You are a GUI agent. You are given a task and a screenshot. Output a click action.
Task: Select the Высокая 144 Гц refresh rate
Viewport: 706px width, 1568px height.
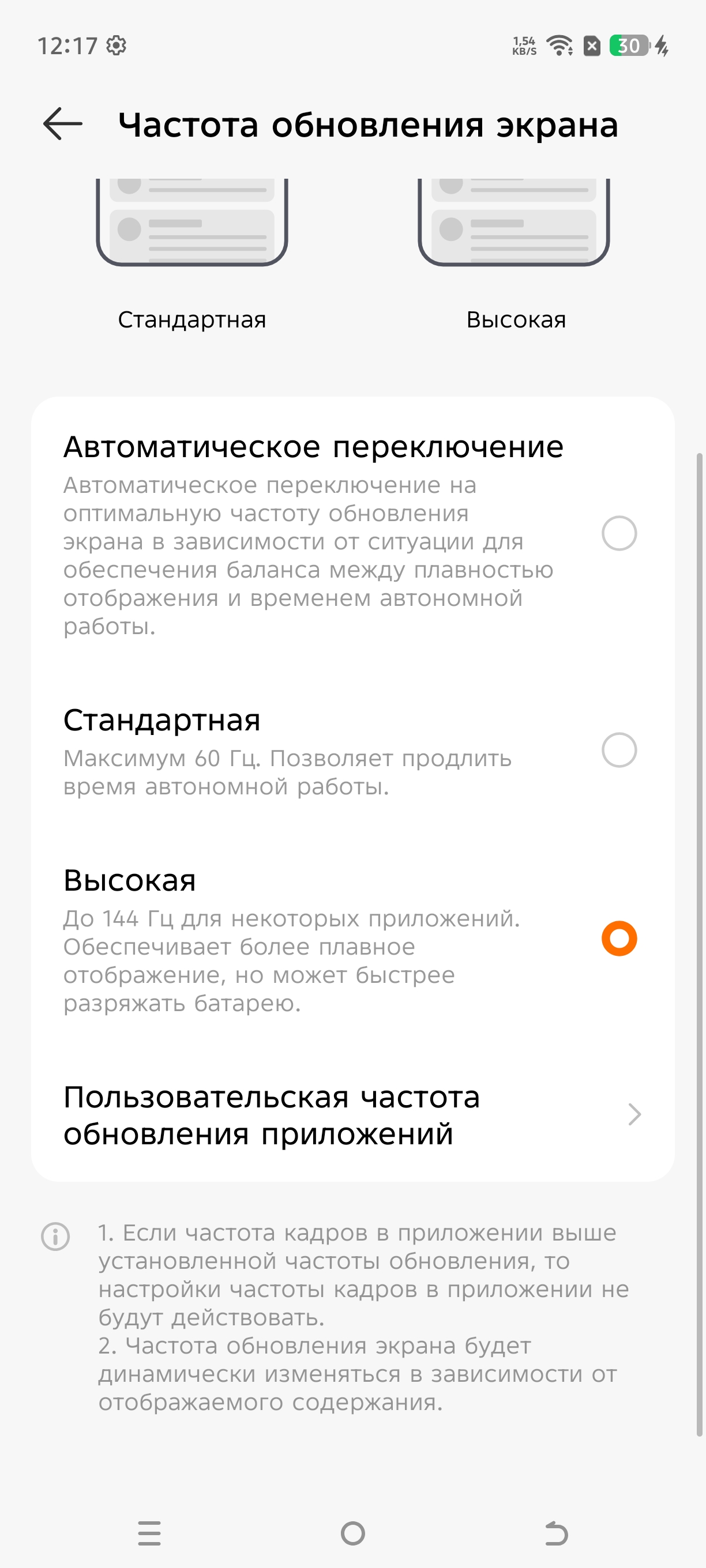pyautogui.click(x=618, y=938)
